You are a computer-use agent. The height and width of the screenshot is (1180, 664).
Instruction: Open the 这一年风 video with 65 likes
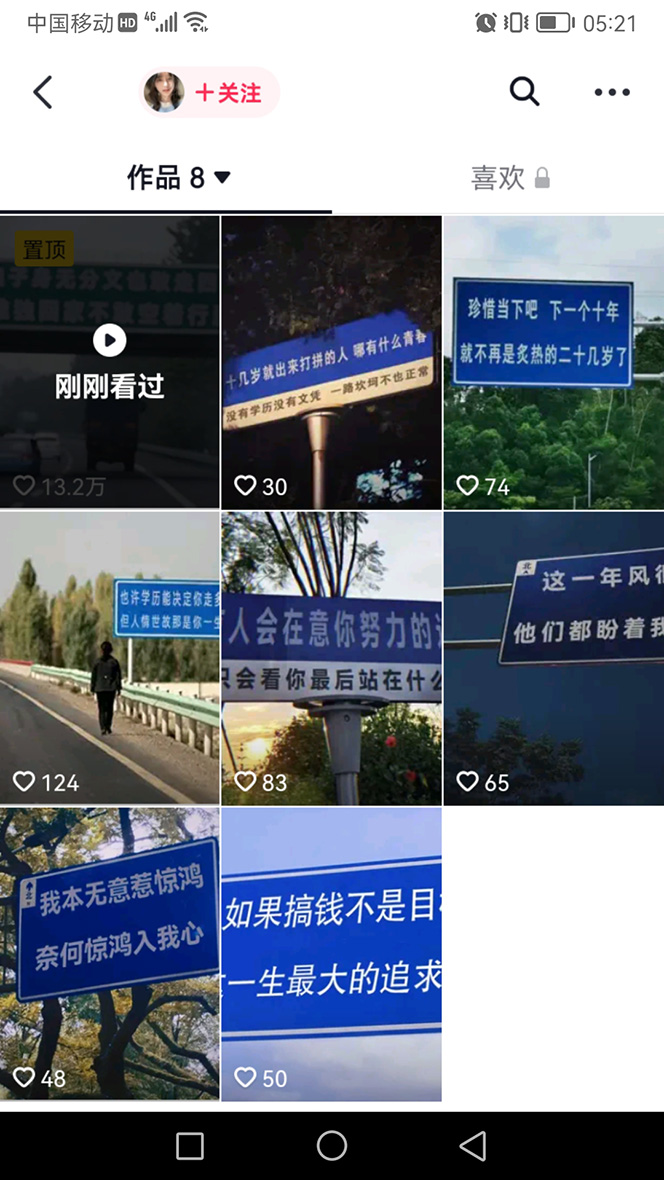coord(553,657)
